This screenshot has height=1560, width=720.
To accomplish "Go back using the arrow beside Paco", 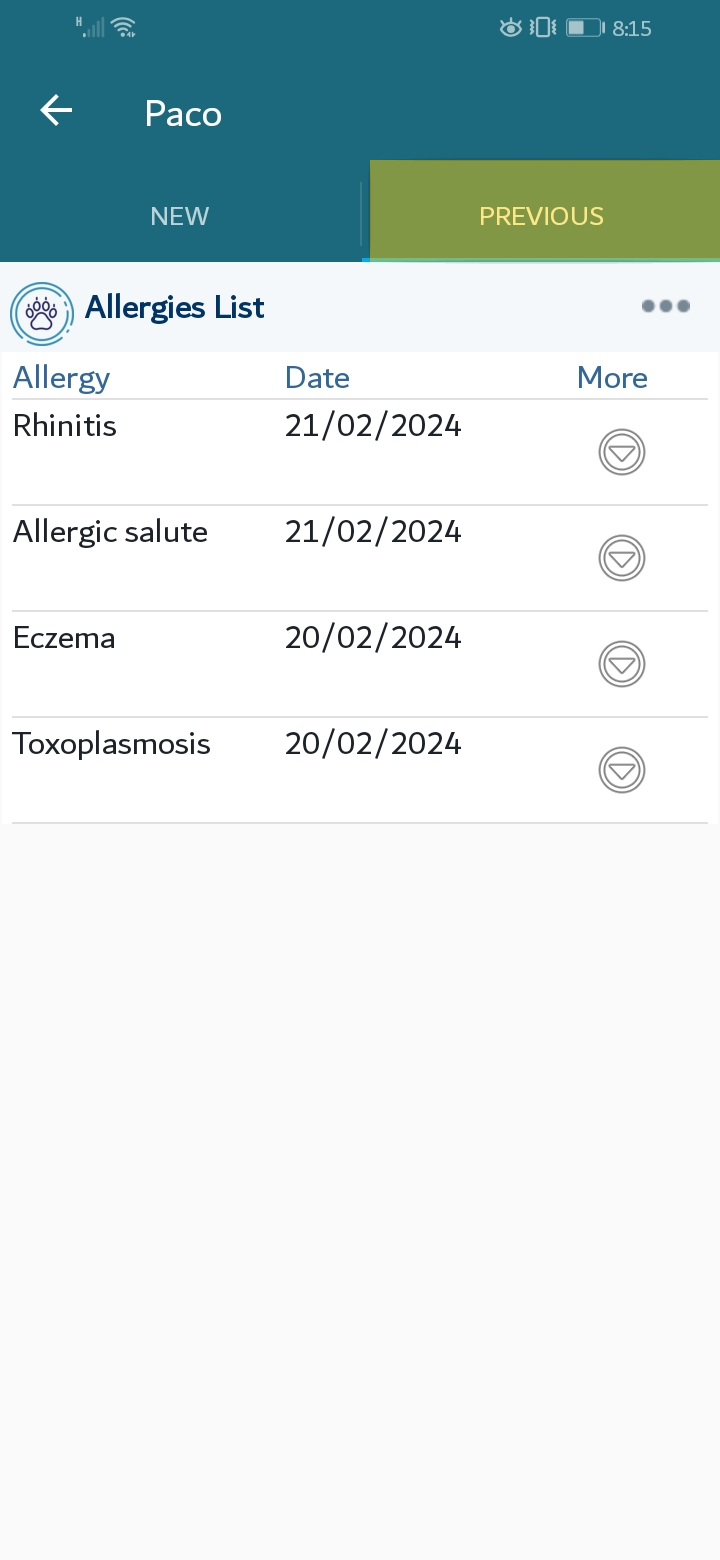I will click(x=56, y=111).
